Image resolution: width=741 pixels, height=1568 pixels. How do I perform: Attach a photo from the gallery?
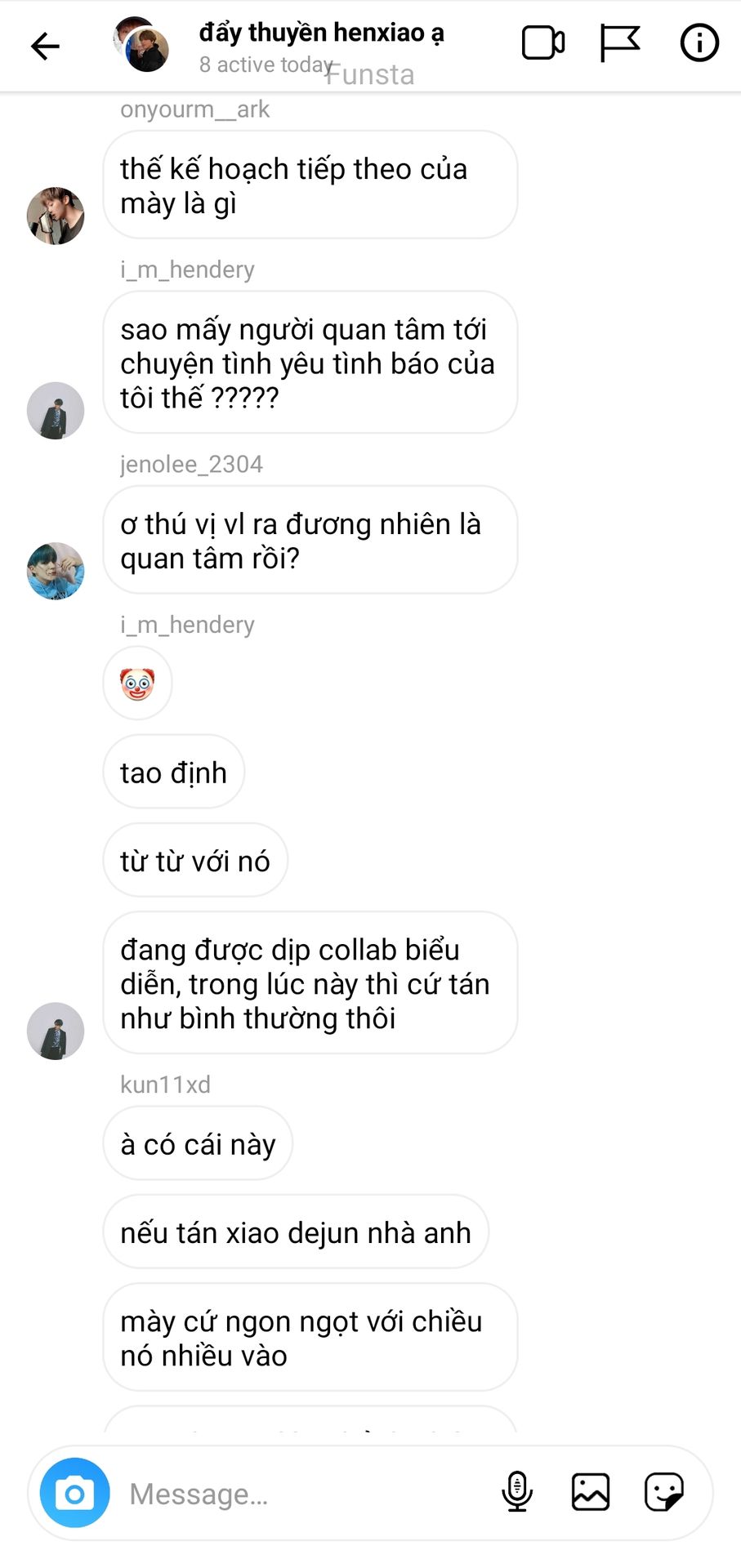tap(590, 1492)
